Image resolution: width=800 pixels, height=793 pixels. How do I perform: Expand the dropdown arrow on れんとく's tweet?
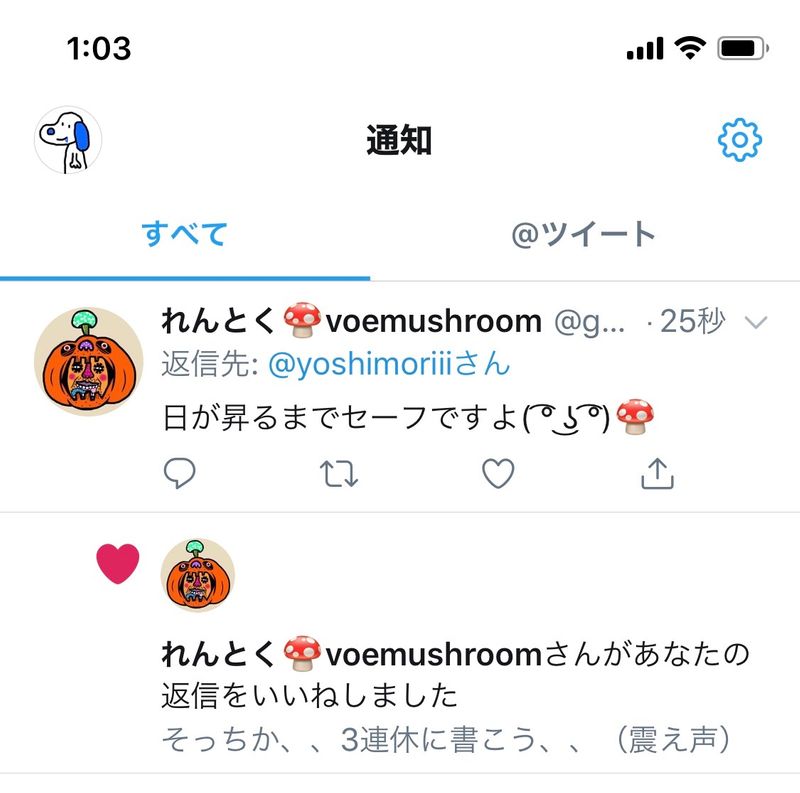757,322
